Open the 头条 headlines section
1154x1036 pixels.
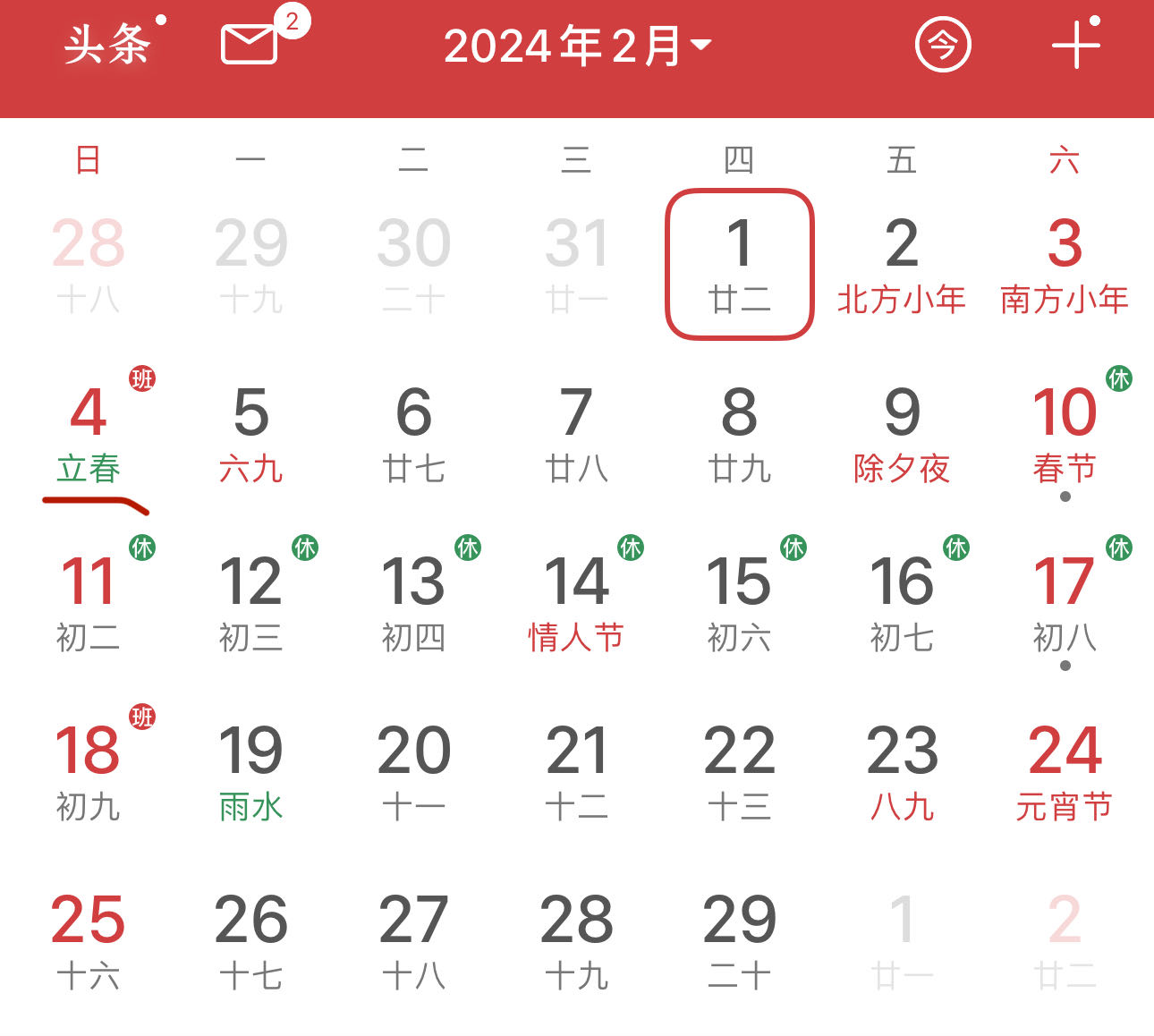[x=106, y=45]
